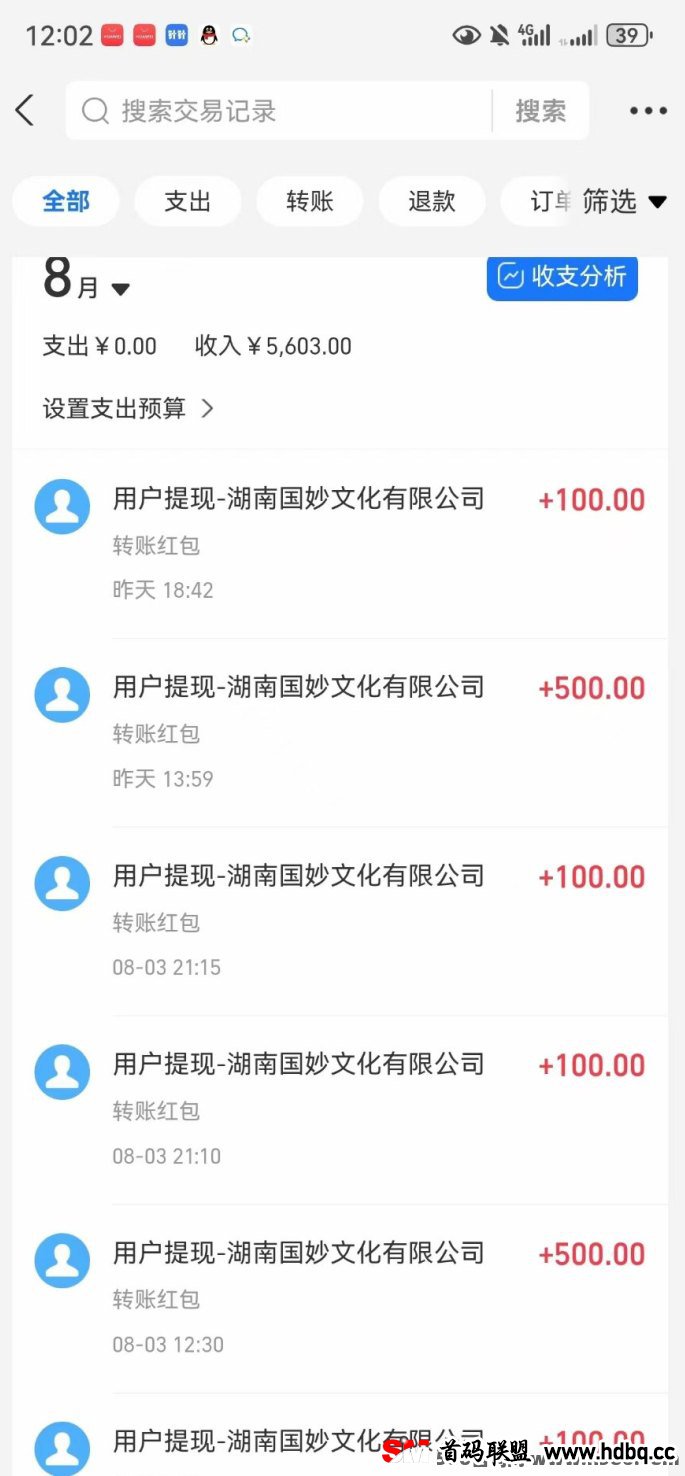Screen dimensions: 685x1476
Task: Open the 08-03 12:30 +500.00 transaction
Action: 340,1299
